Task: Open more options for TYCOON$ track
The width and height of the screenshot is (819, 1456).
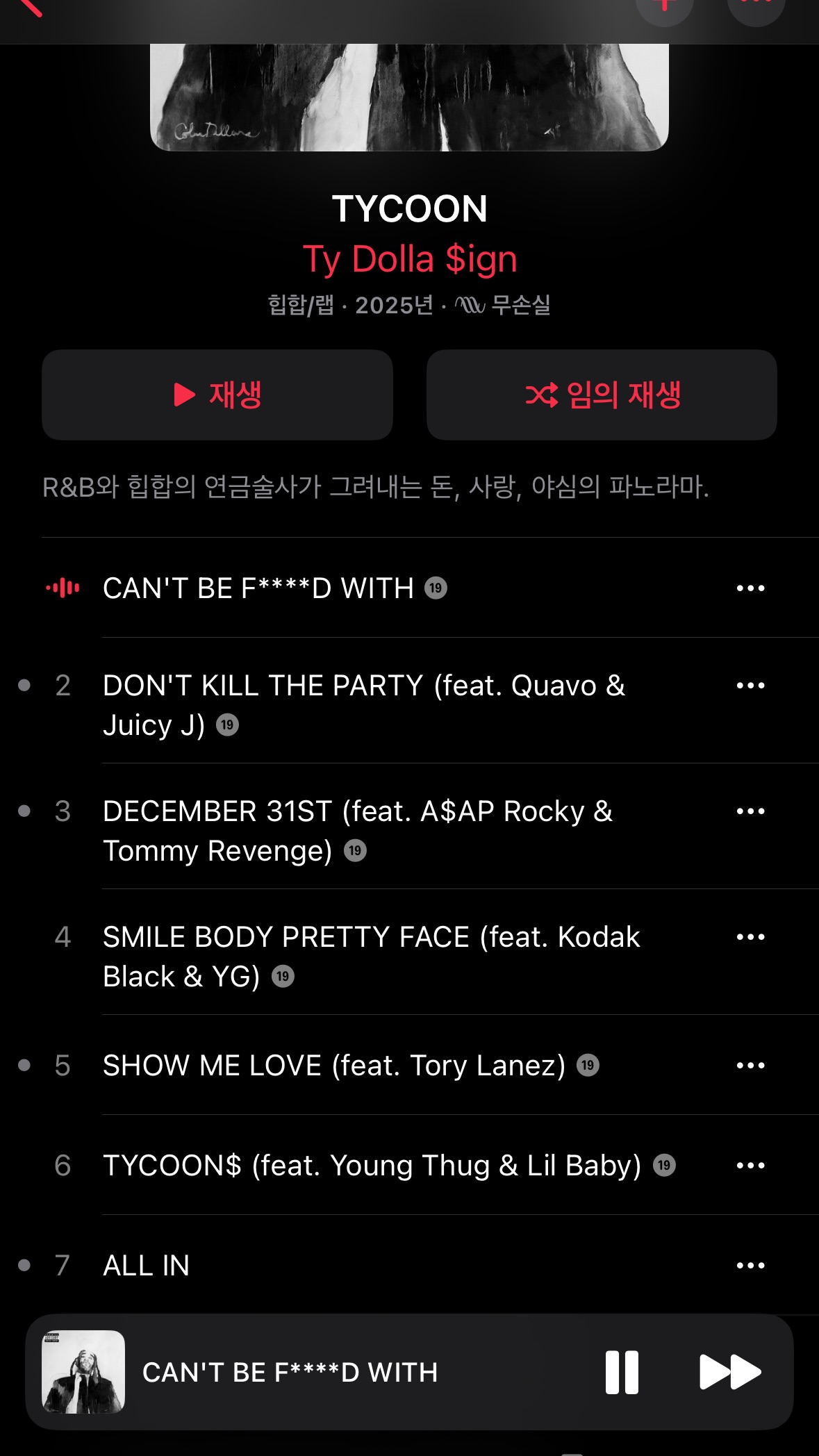Action: pyautogui.click(x=750, y=1166)
